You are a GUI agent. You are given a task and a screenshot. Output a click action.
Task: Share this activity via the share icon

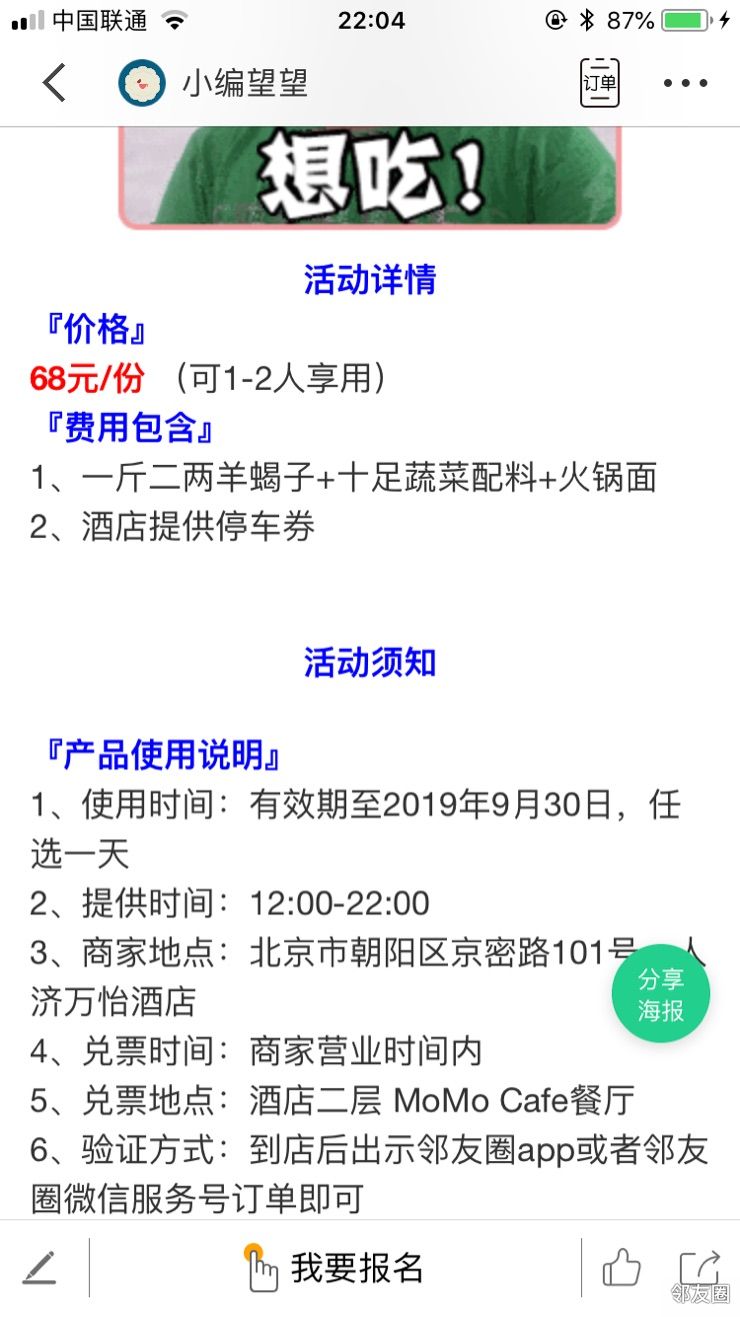point(699,1266)
